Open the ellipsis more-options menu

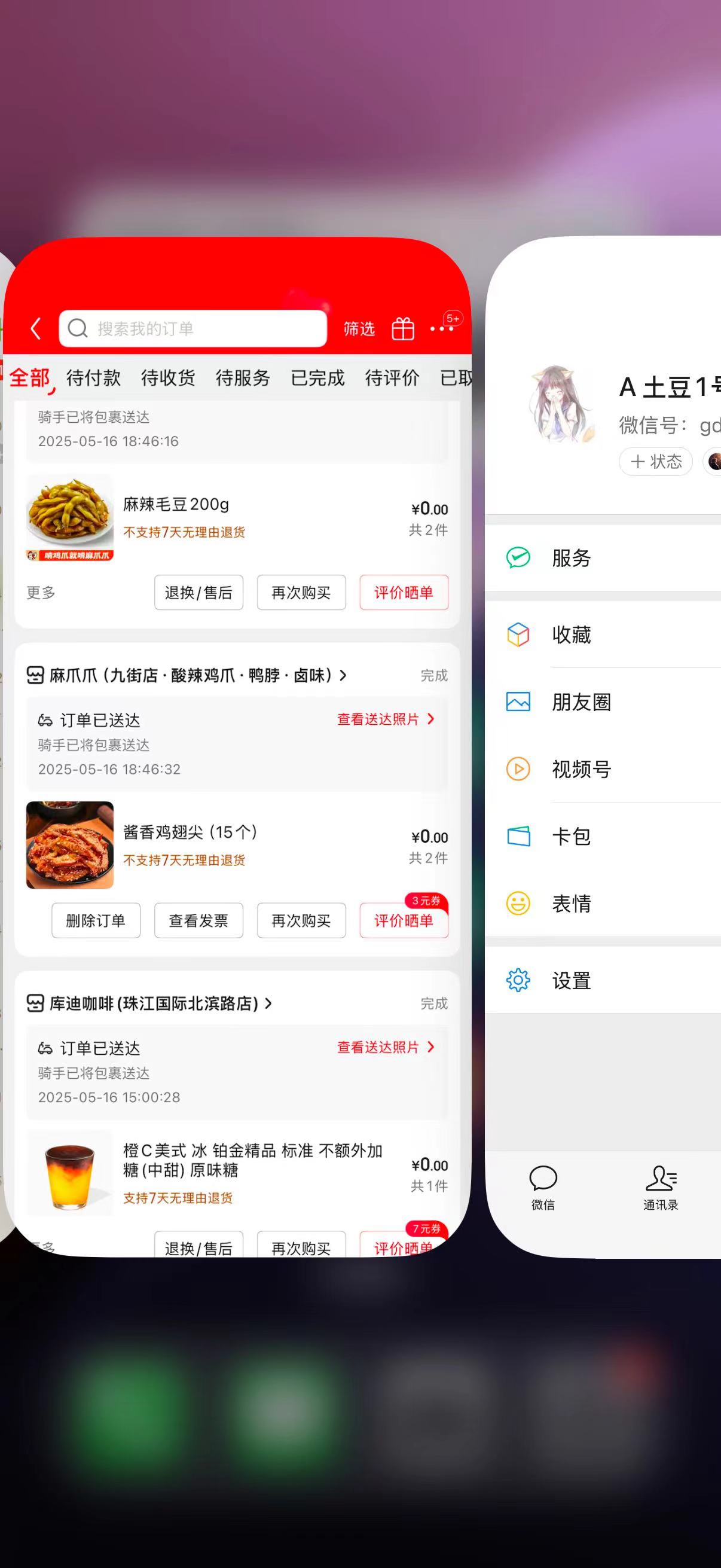pos(439,329)
